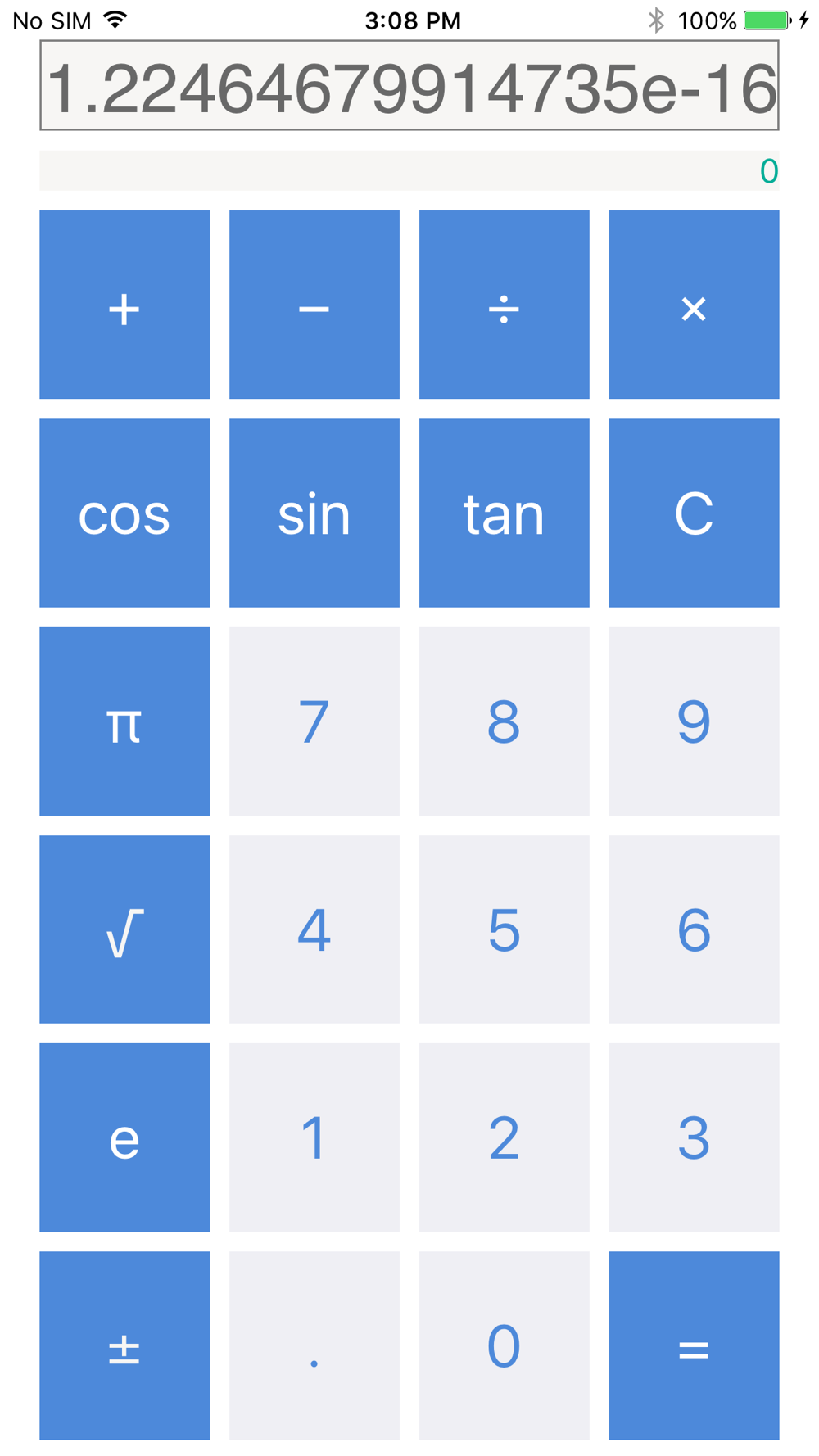
Task: Compute cosine with cos button
Action: tap(124, 513)
